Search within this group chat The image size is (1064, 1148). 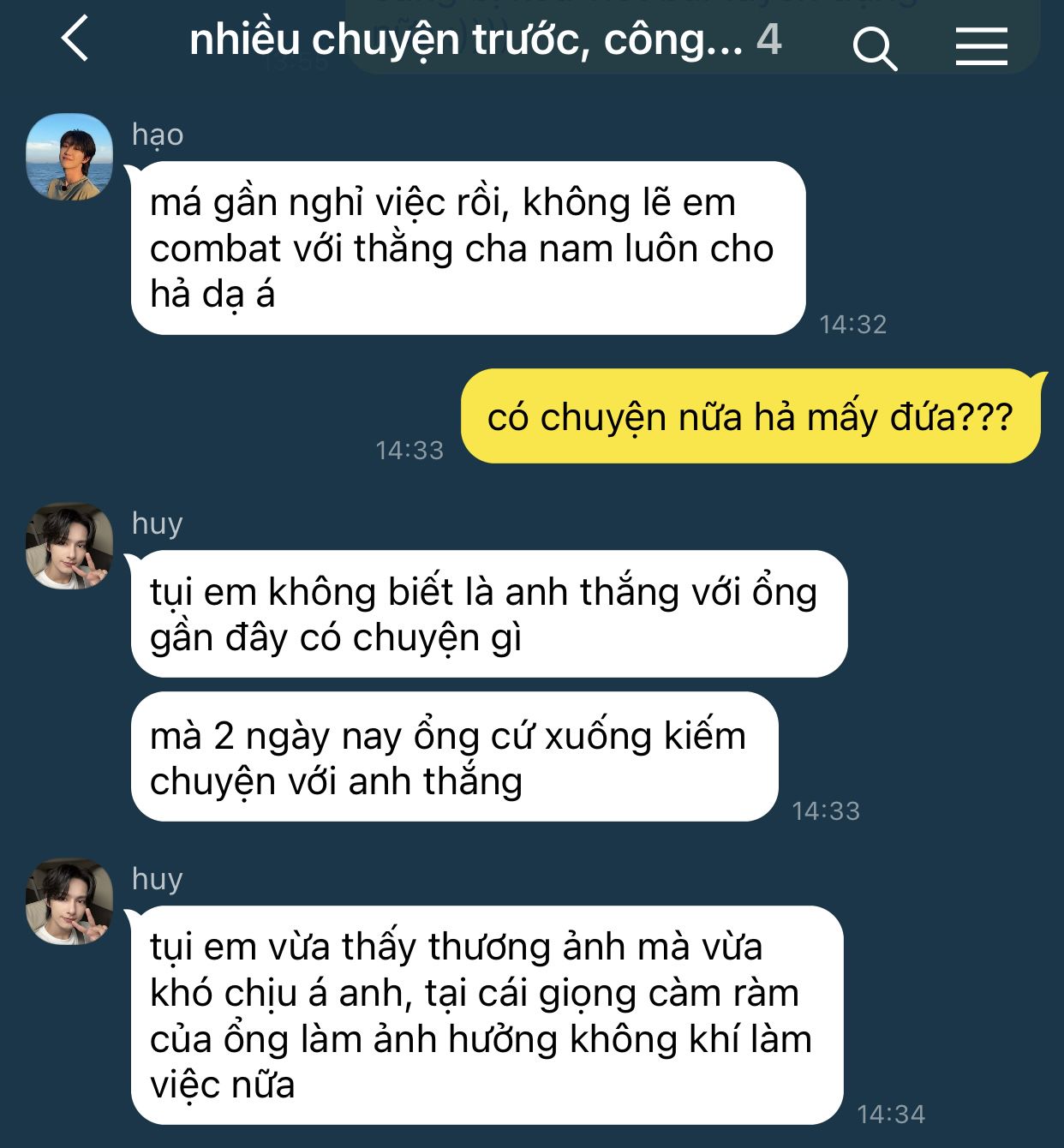coord(874,46)
